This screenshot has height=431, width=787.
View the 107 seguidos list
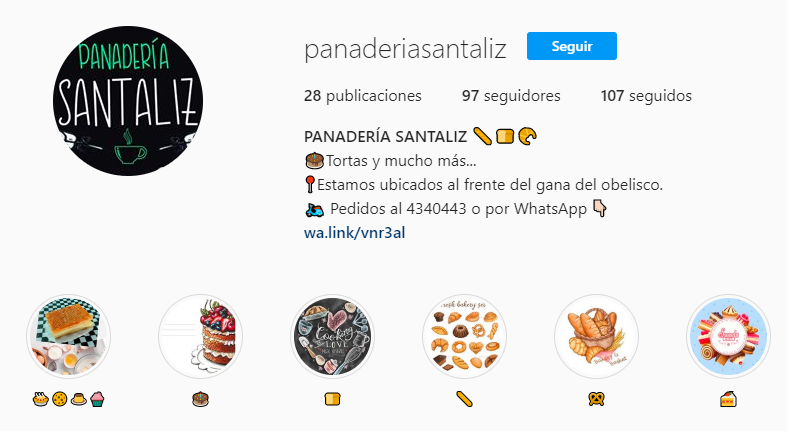point(646,96)
